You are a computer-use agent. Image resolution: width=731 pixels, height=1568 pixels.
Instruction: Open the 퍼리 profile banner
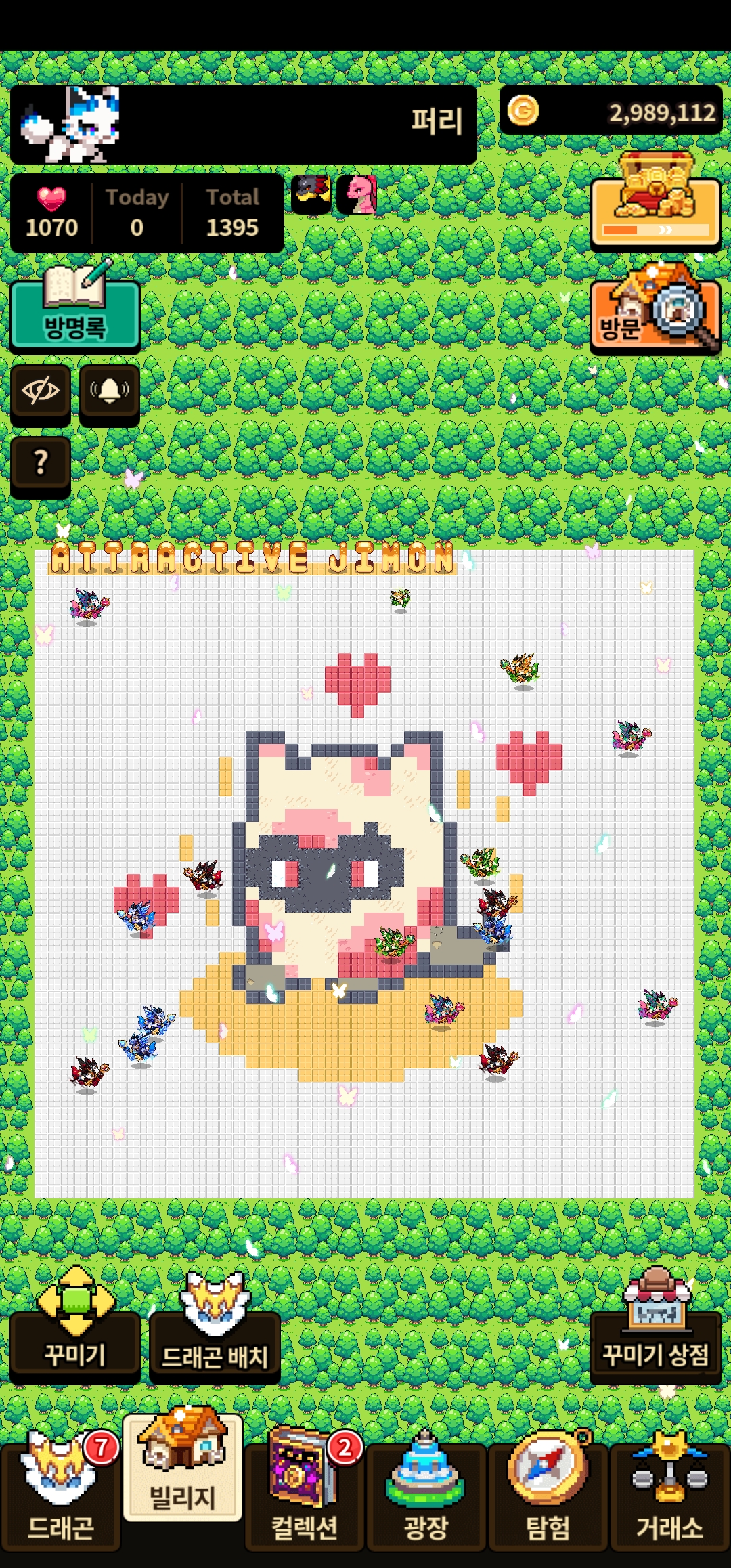click(x=244, y=123)
